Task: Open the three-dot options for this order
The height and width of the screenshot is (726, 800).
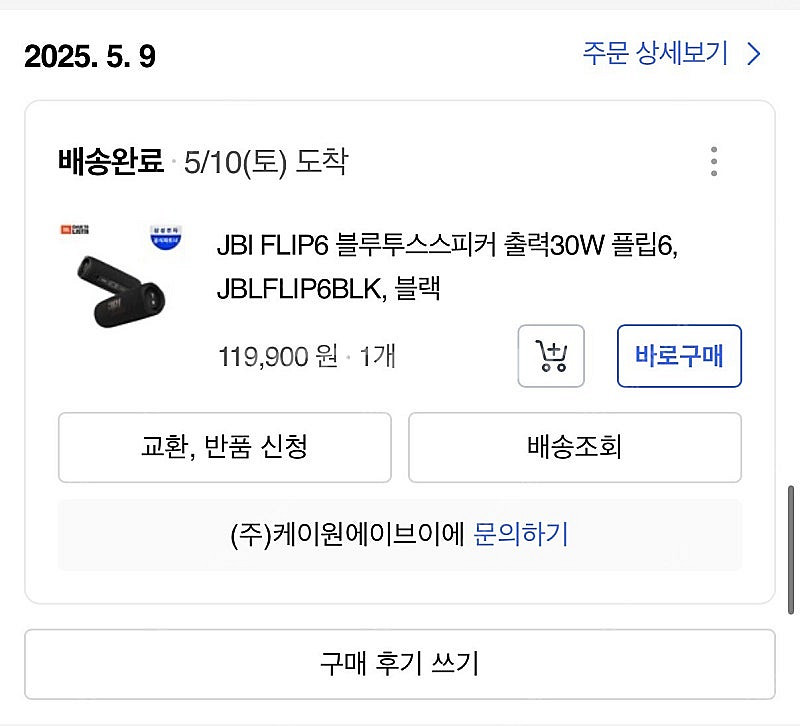Action: (x=713, y=161)
